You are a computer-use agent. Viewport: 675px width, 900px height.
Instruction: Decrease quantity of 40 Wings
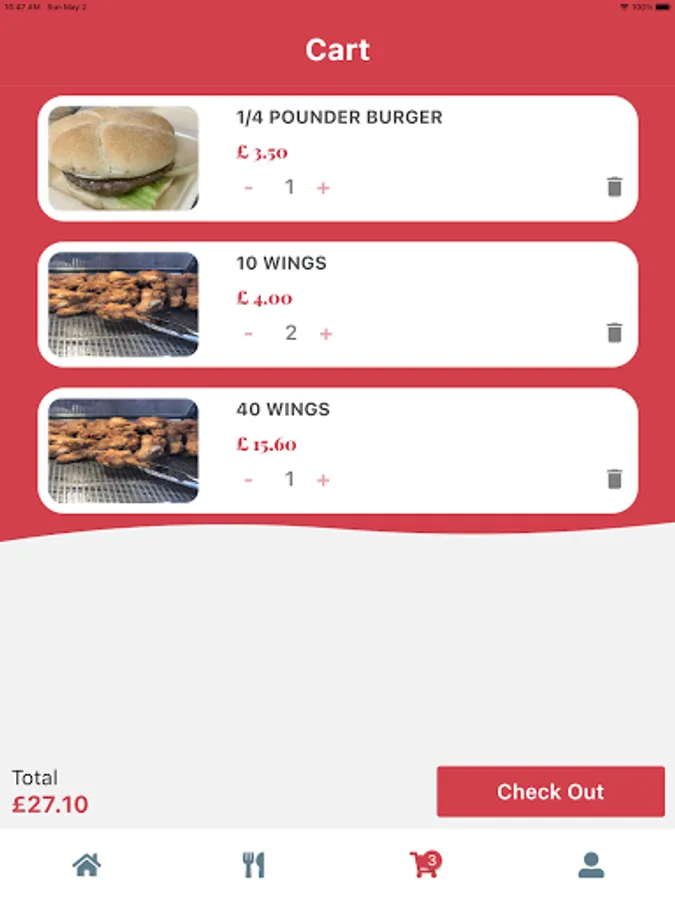[x=248, y=481]
